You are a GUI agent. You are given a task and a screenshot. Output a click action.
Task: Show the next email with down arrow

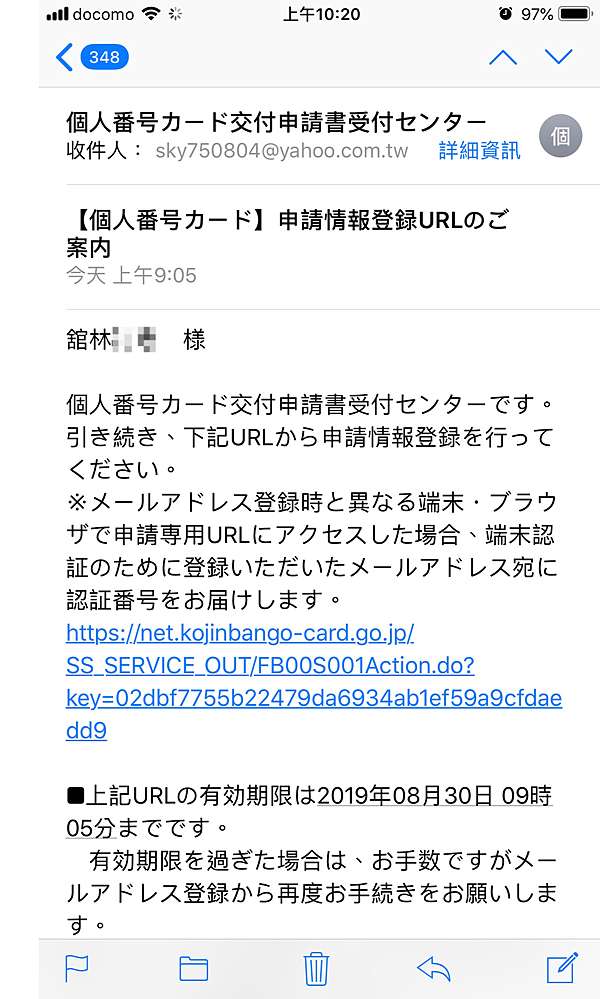tap(559, 57)
